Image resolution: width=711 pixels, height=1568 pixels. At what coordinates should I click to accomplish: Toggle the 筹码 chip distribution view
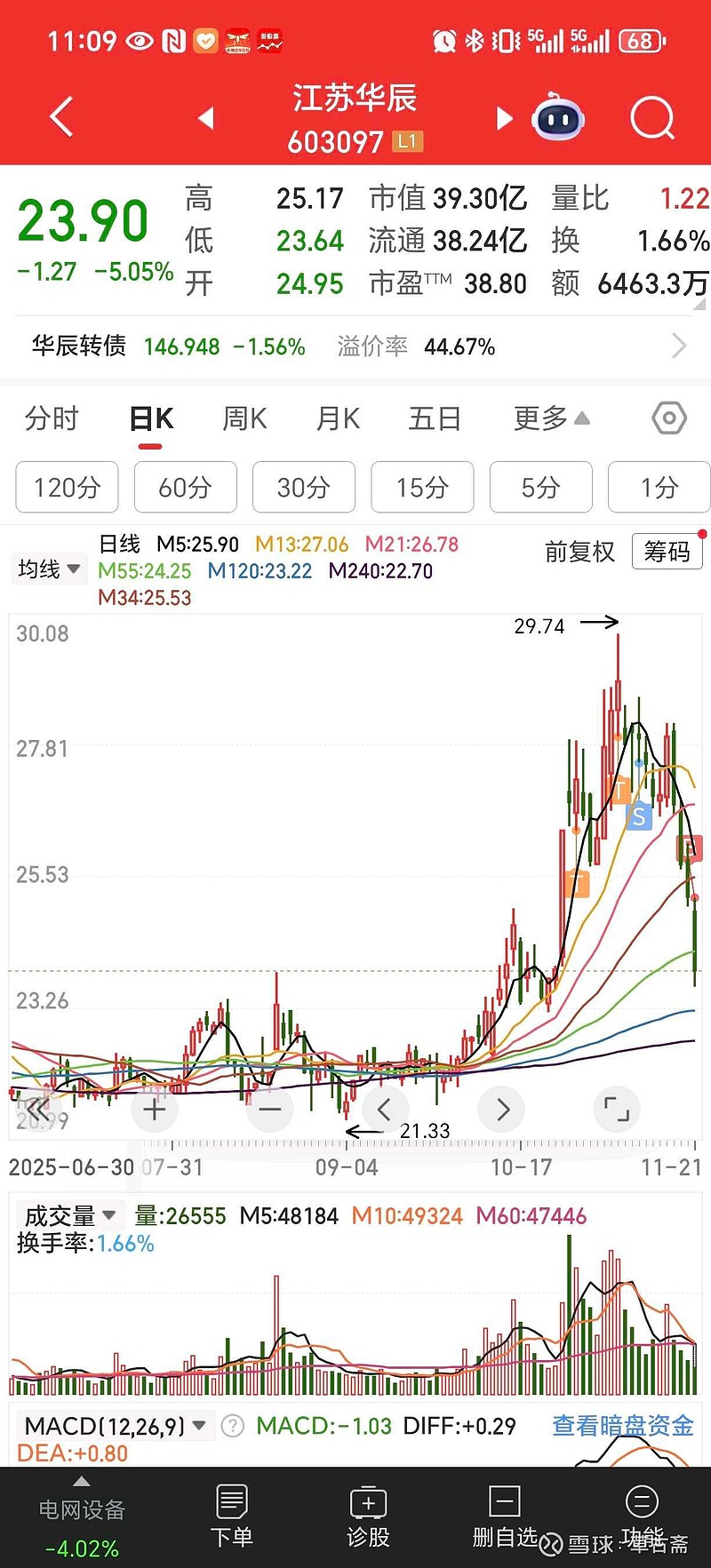[x=667, y=552]
